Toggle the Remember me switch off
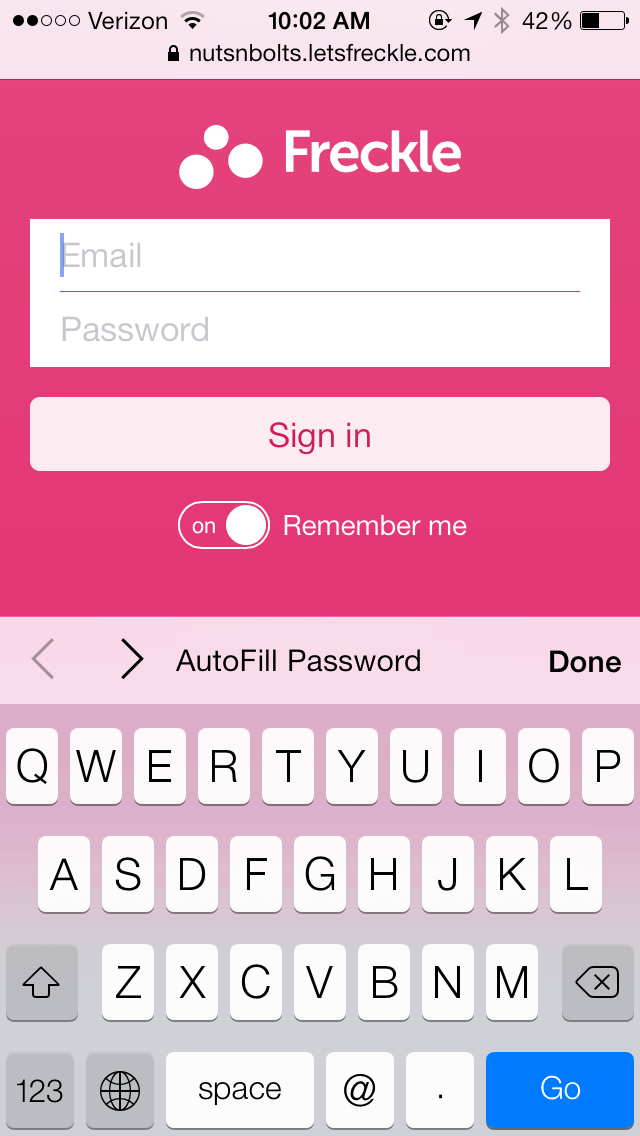Screen dimensions: 640x1136 tap(224, 525)
